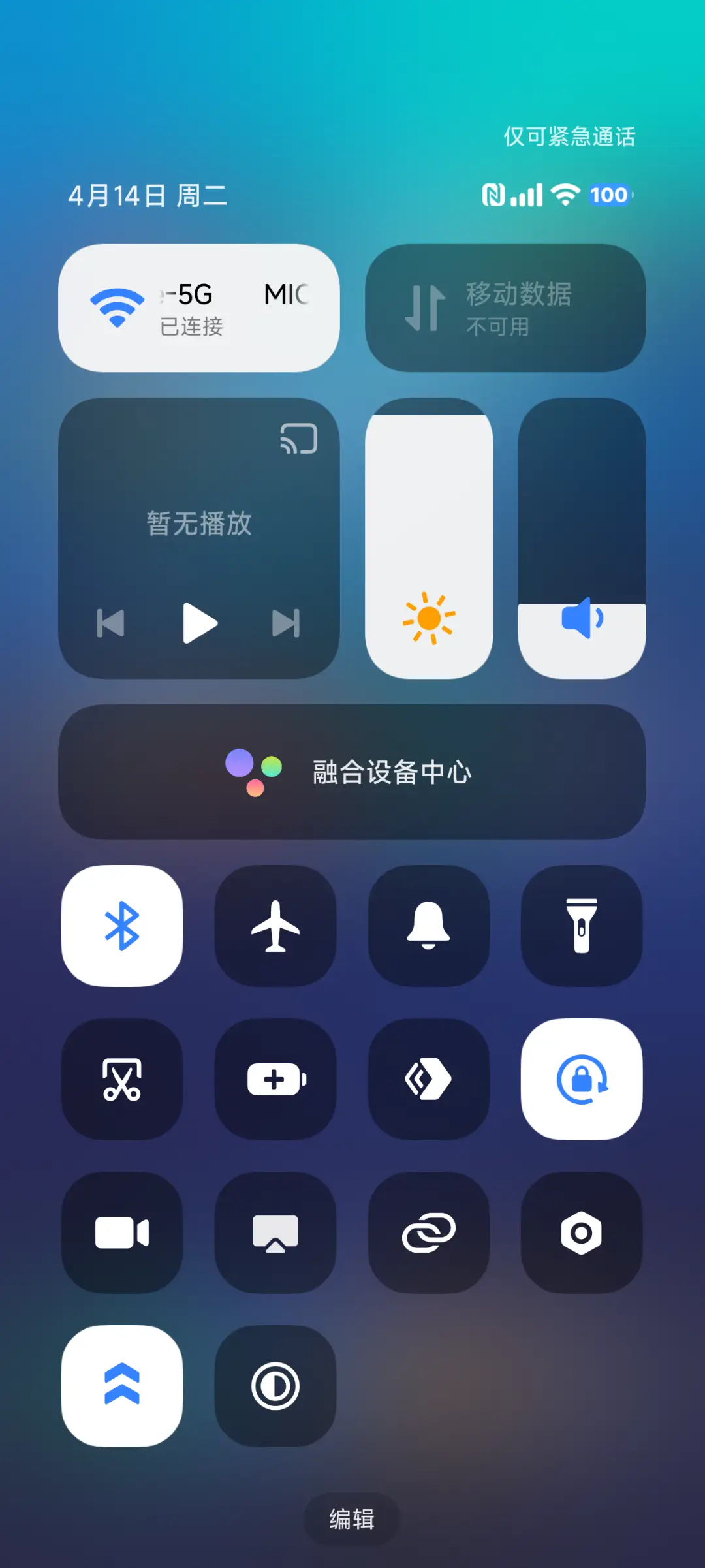
Task: Expand the Wi-Fi connection tile
Action: 199,307
